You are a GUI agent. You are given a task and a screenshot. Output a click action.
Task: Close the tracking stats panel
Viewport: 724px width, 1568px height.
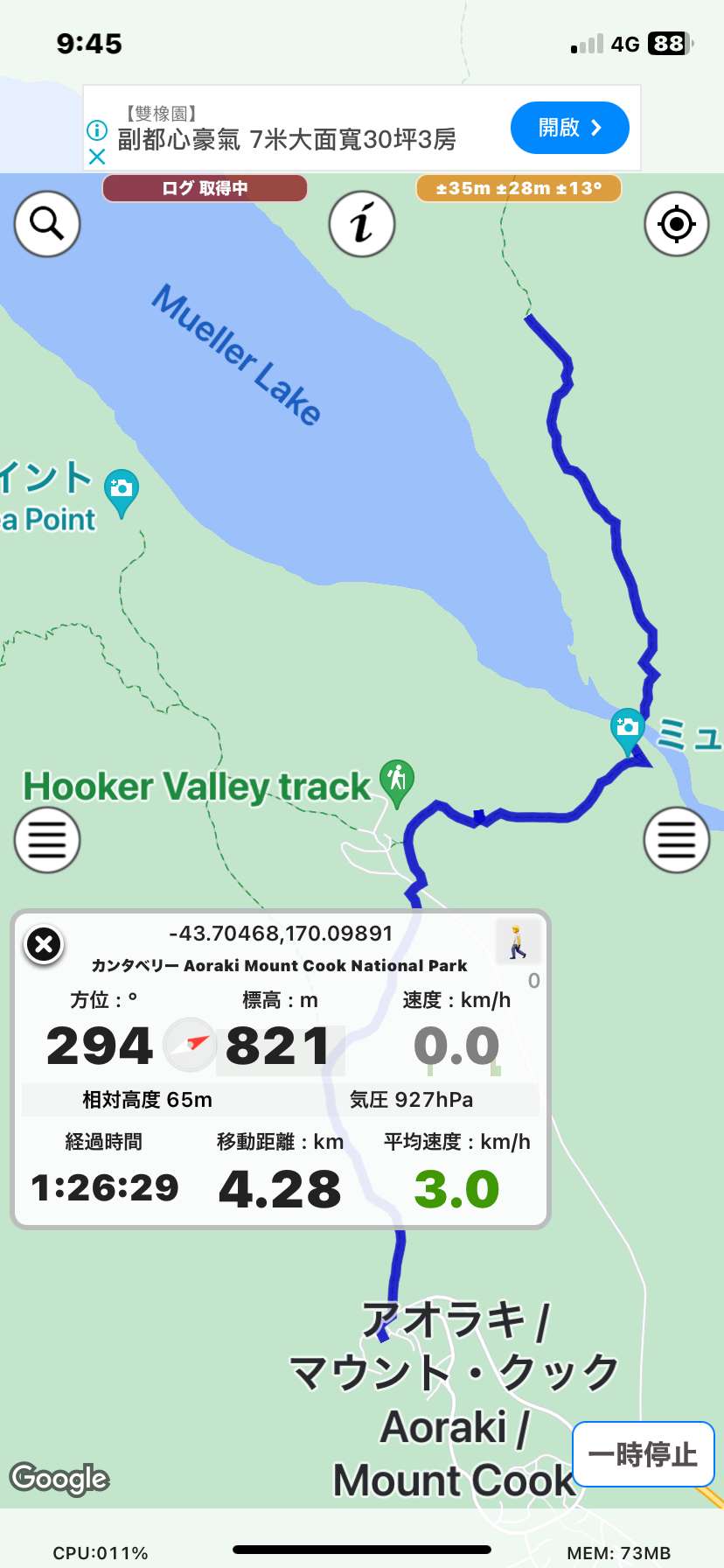pos(44,944)
